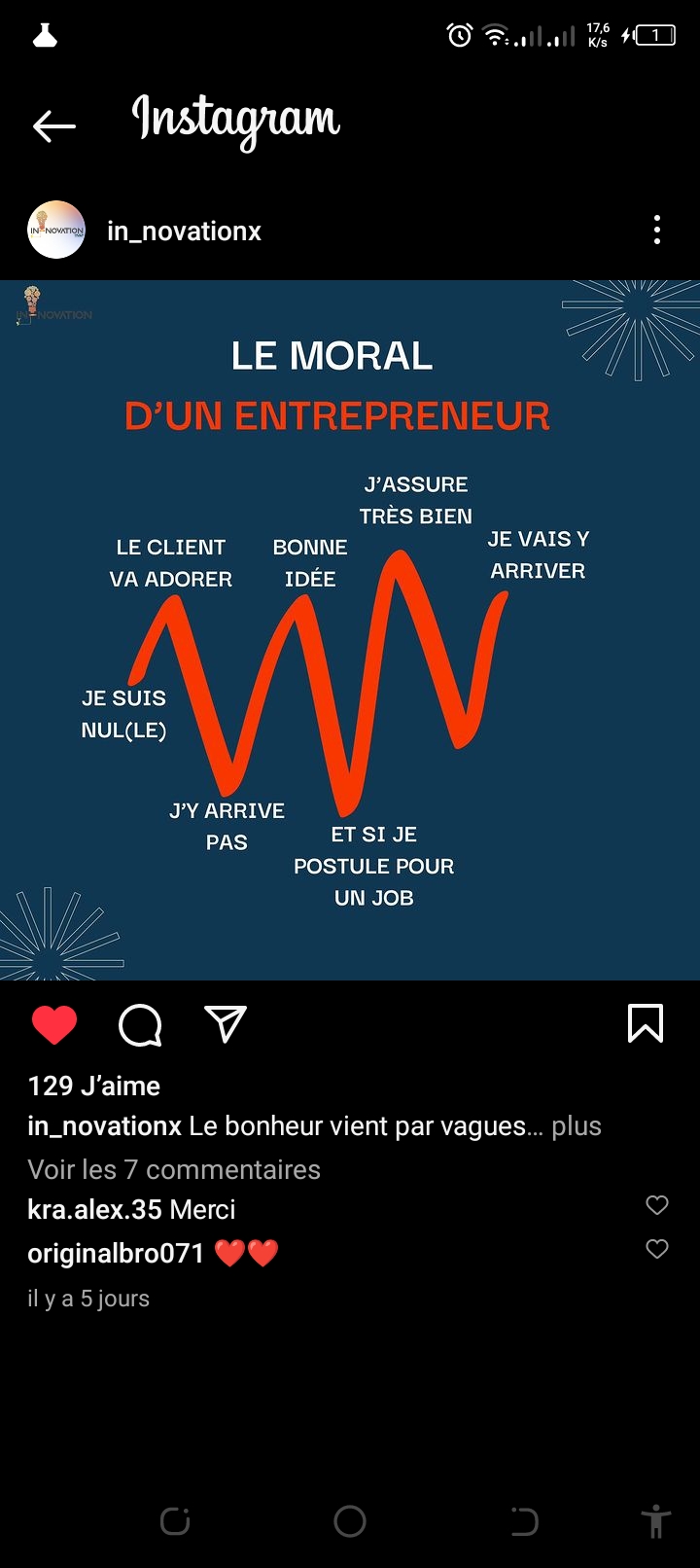Open in_novationx profile picture

click(x=56, y=231)
